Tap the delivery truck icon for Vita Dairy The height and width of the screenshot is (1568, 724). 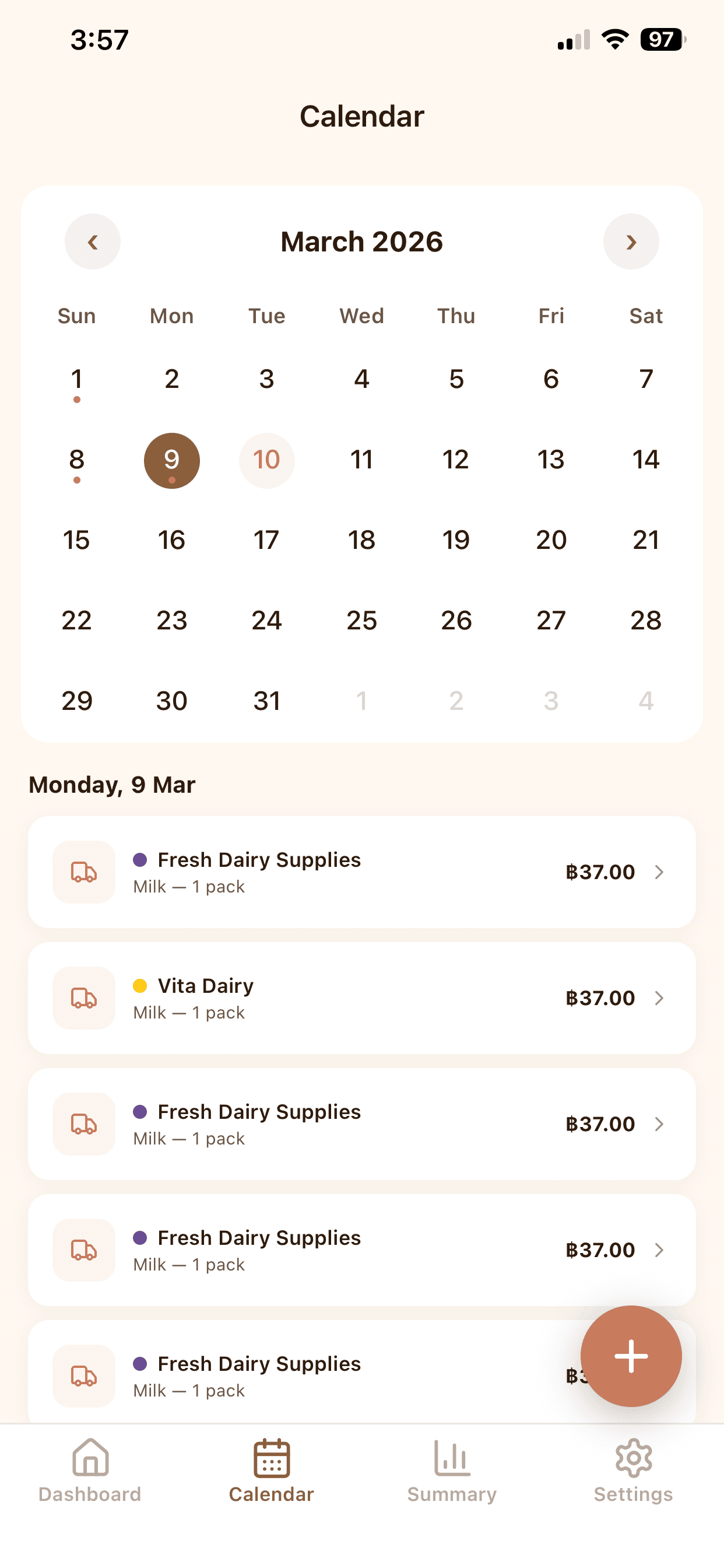pyautogui.click(x=83, y=998)
